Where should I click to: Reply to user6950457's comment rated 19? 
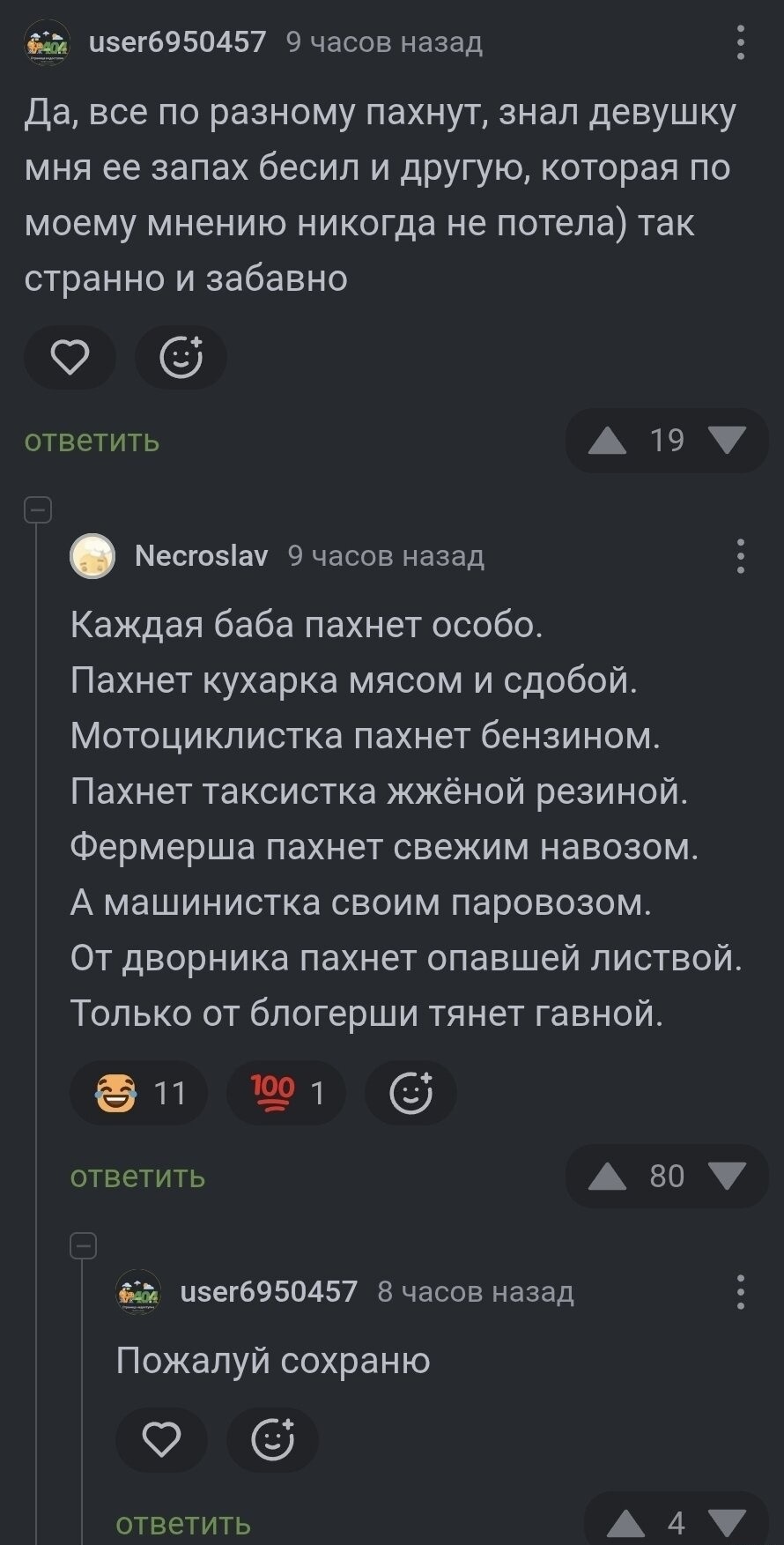pos(92,441)
